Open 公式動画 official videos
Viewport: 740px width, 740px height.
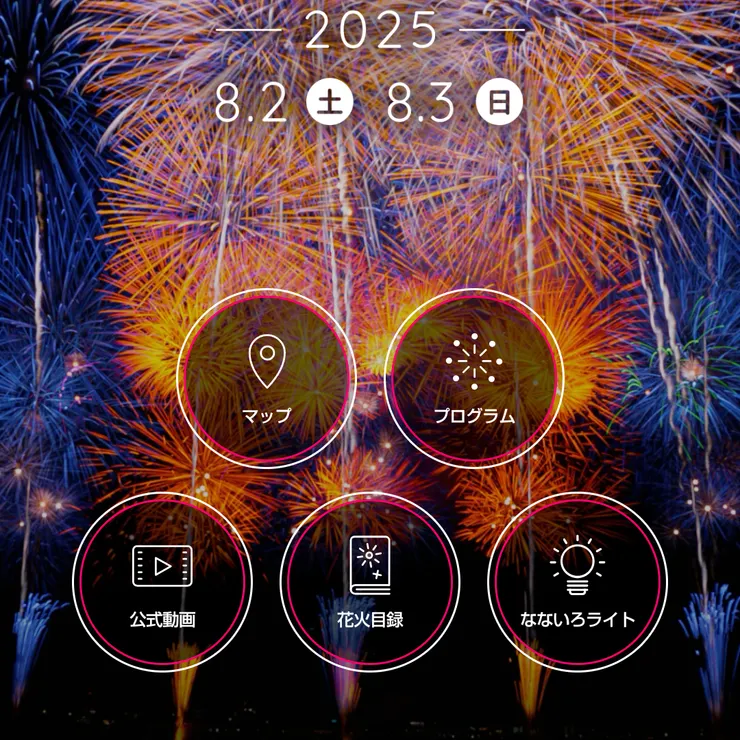tap(162, 583)
